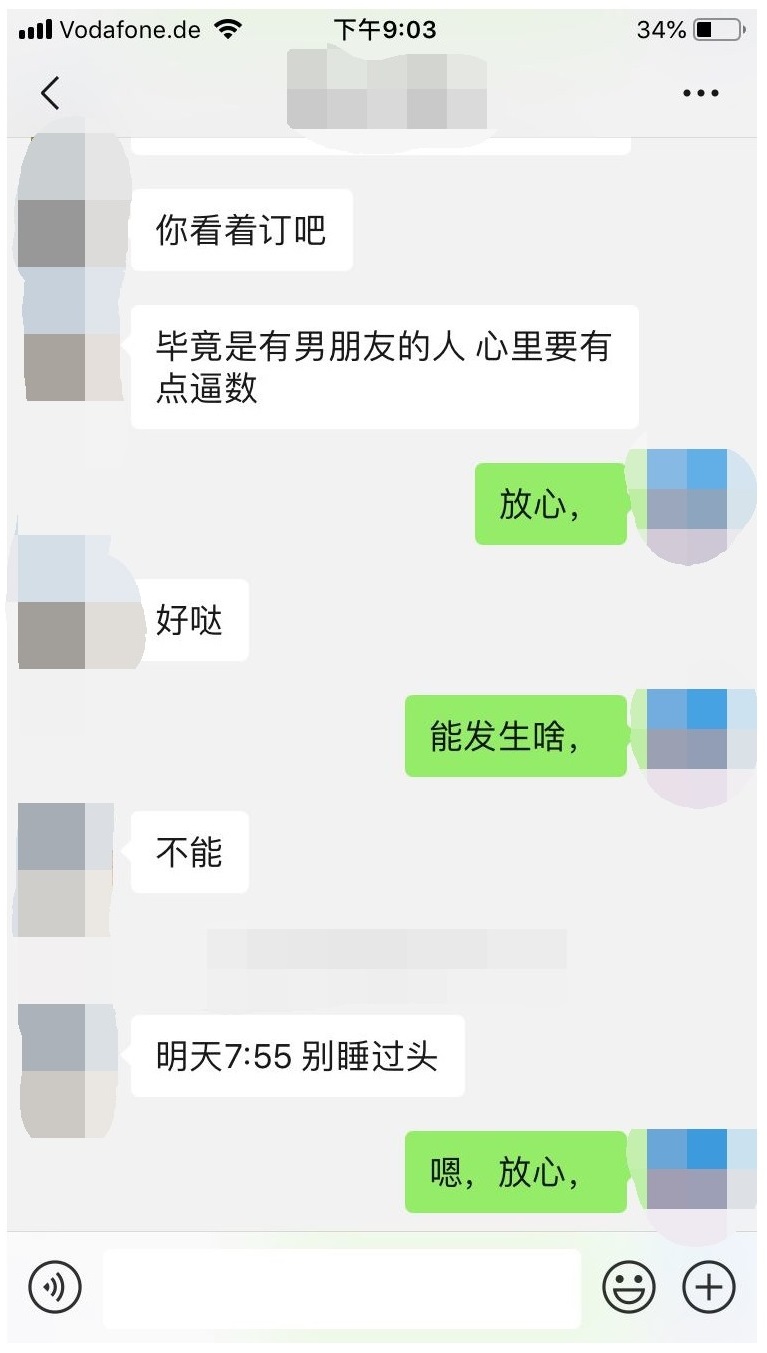Screen dimensions: 767x1353
Task: Open the emoji sticker panel
Action: coord(628,1286)
